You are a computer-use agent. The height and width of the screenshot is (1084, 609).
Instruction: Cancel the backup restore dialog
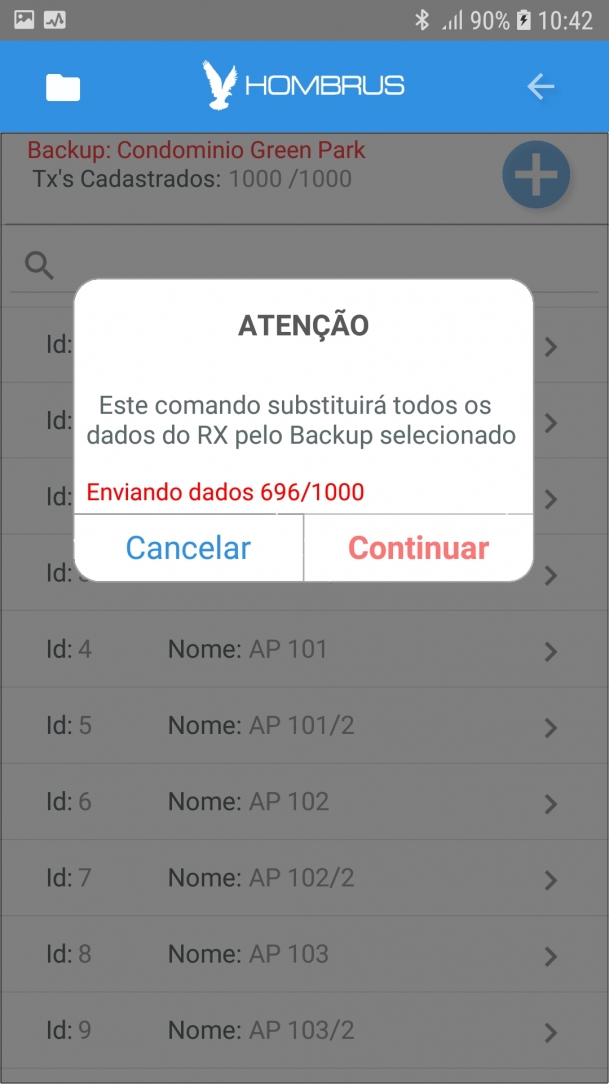click(x=188, y=548)
